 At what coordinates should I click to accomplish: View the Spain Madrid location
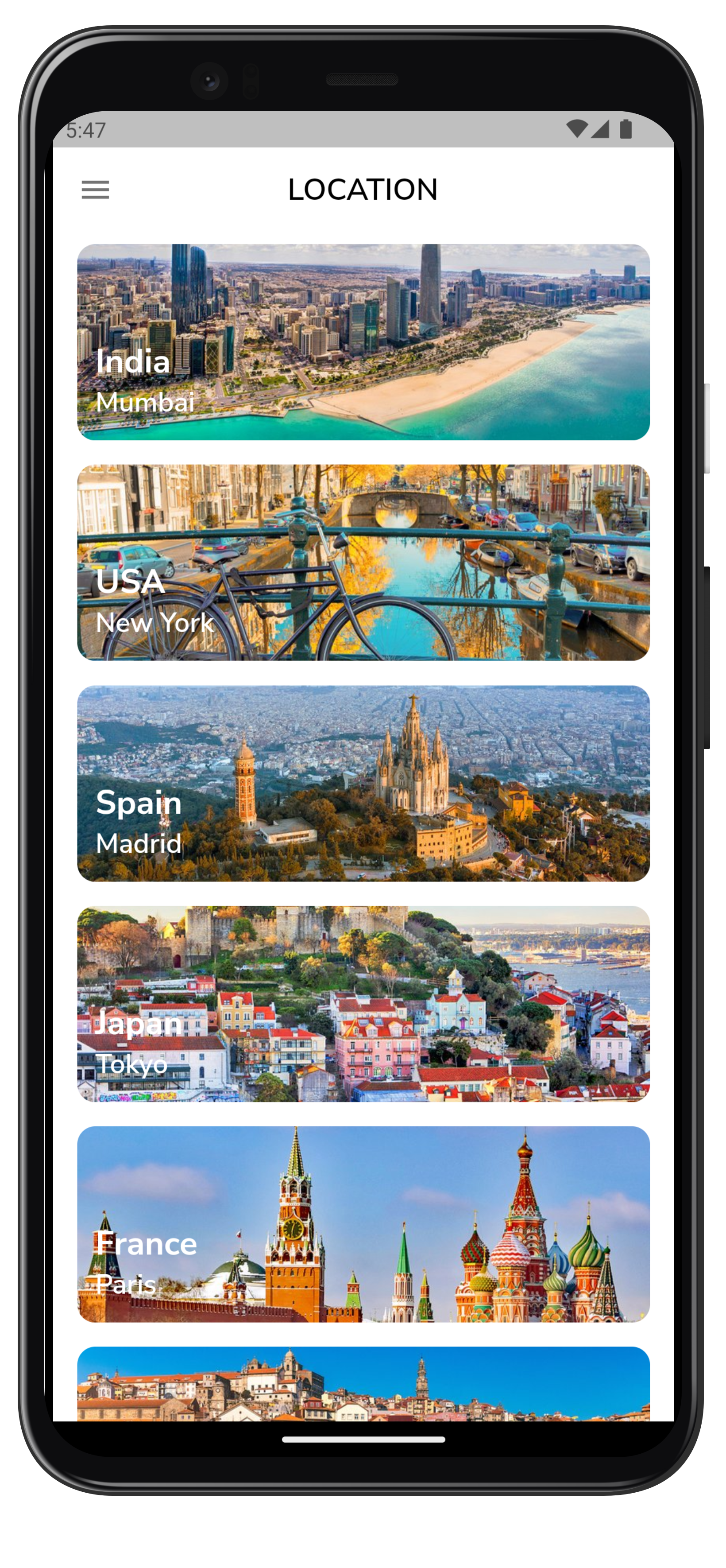363,784
